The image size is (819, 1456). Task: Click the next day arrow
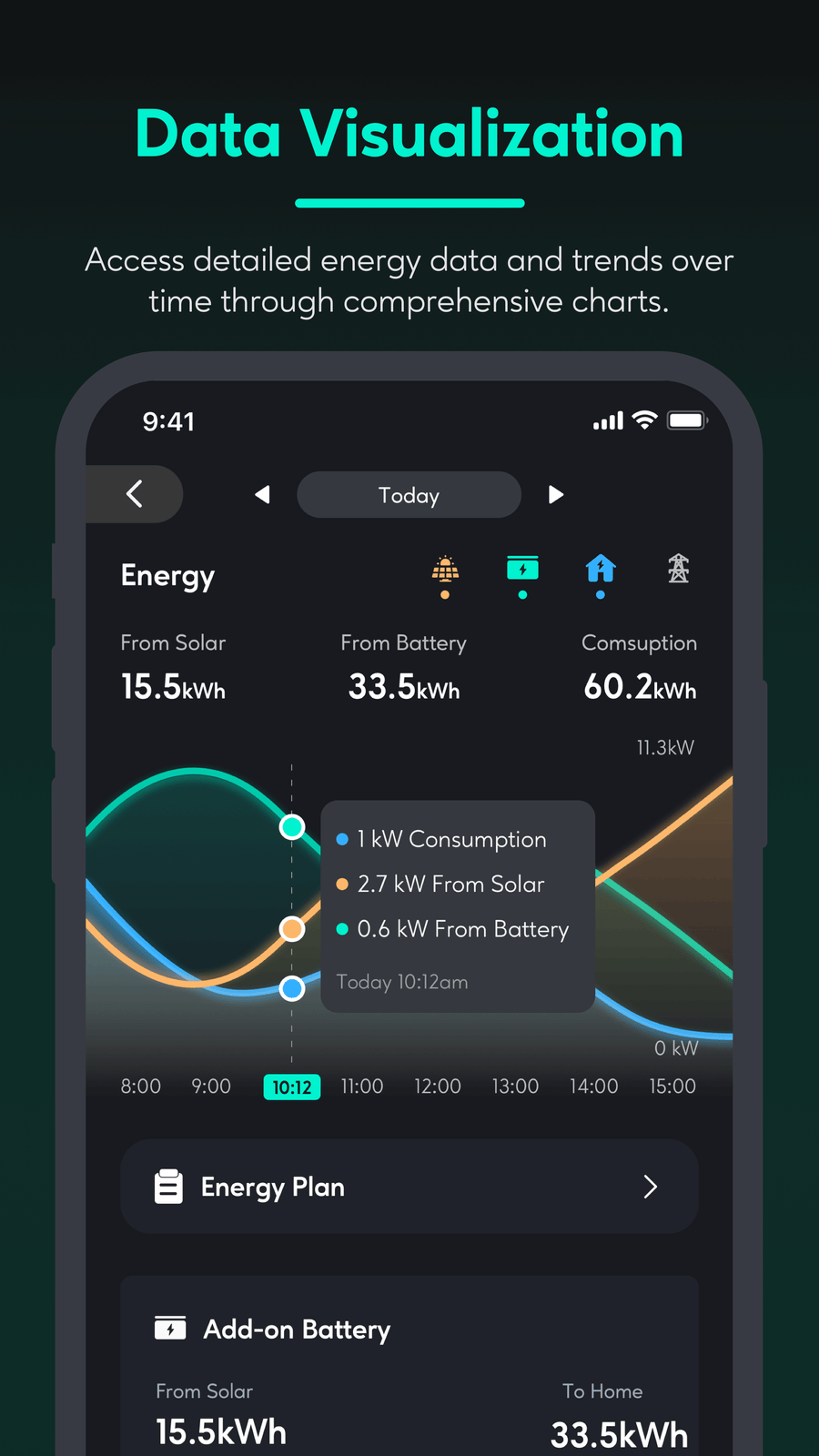point(556,494)
